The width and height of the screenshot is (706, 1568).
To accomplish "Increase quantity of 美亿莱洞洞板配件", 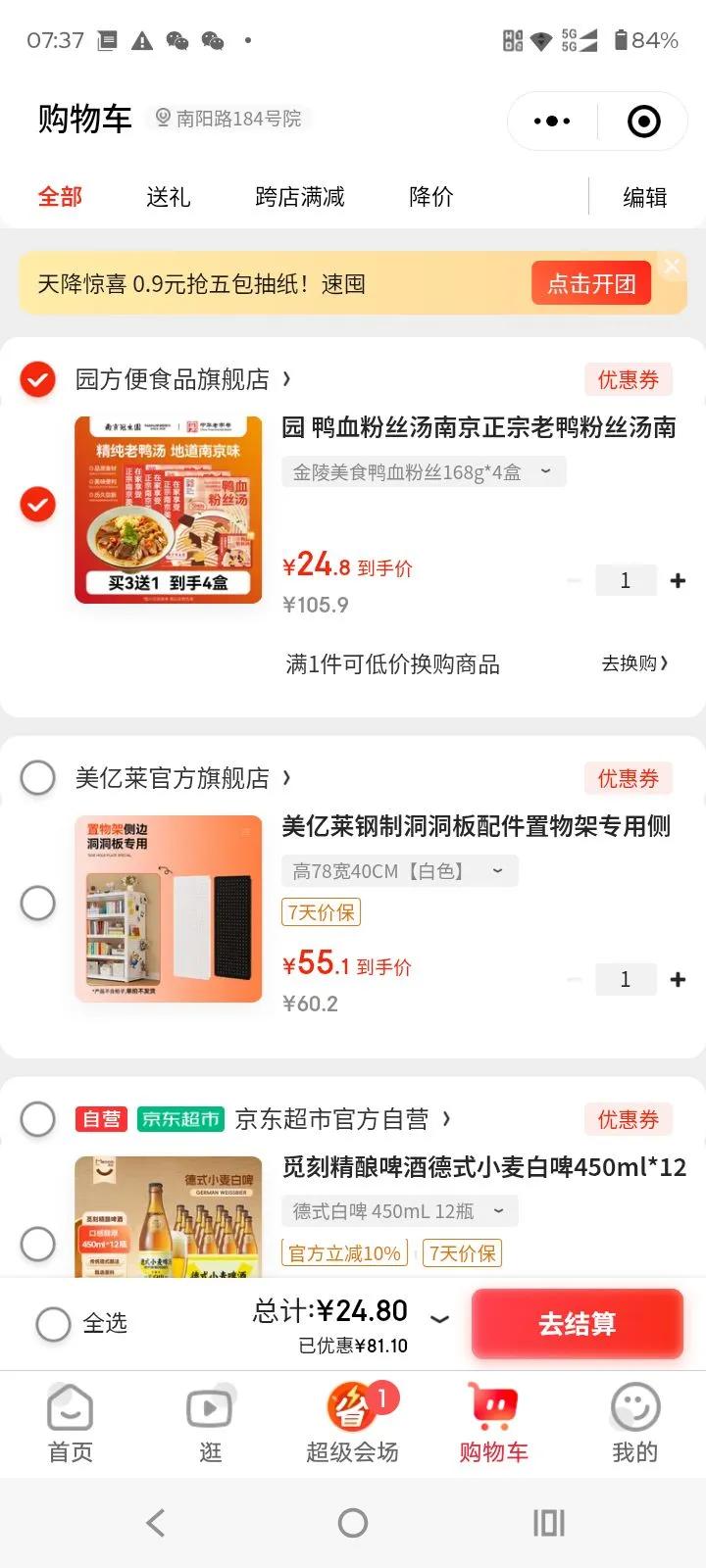I will click(x=678, y=980).
